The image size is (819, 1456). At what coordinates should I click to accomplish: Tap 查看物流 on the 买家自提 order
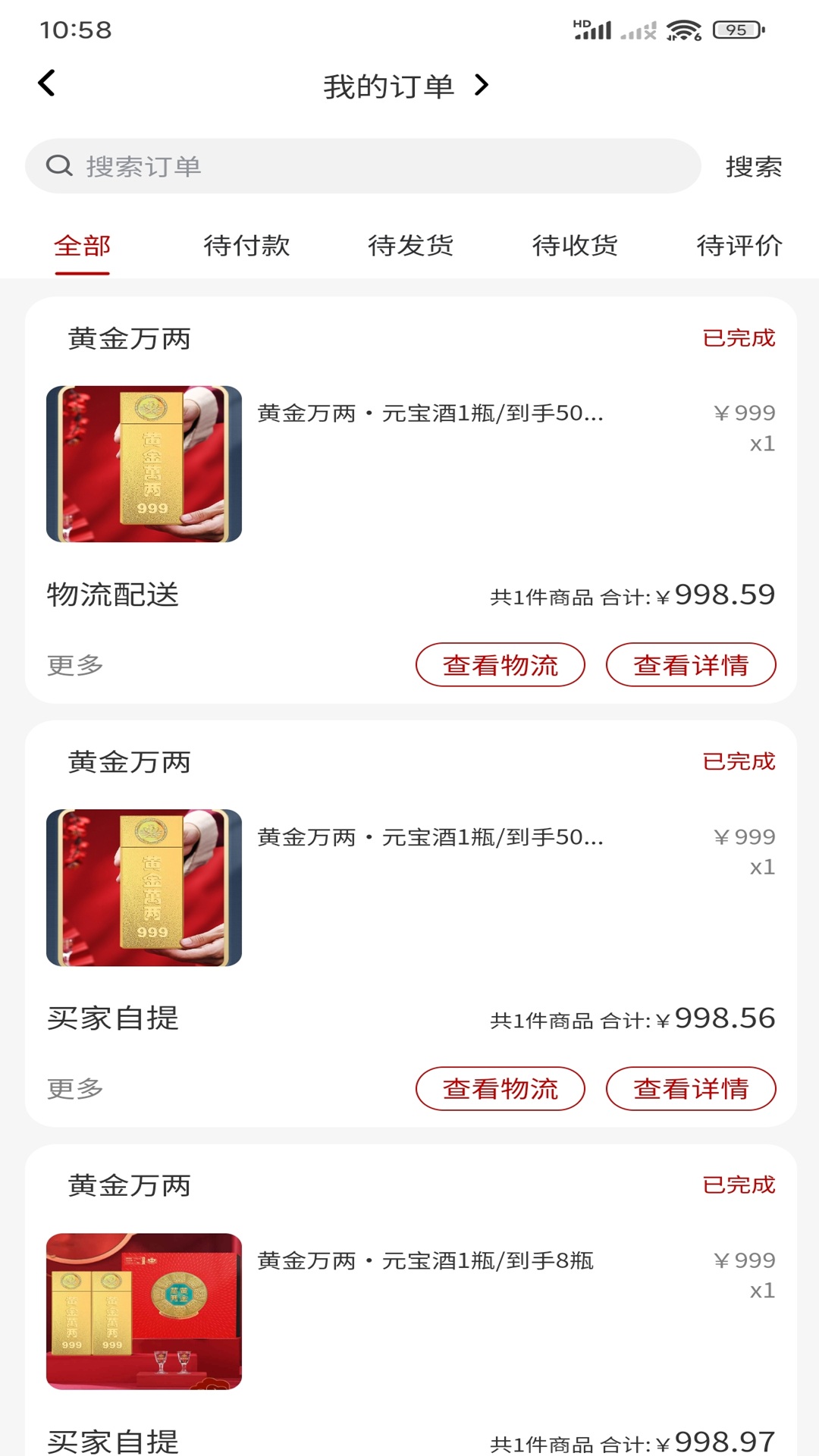(x=500, y=1089)
